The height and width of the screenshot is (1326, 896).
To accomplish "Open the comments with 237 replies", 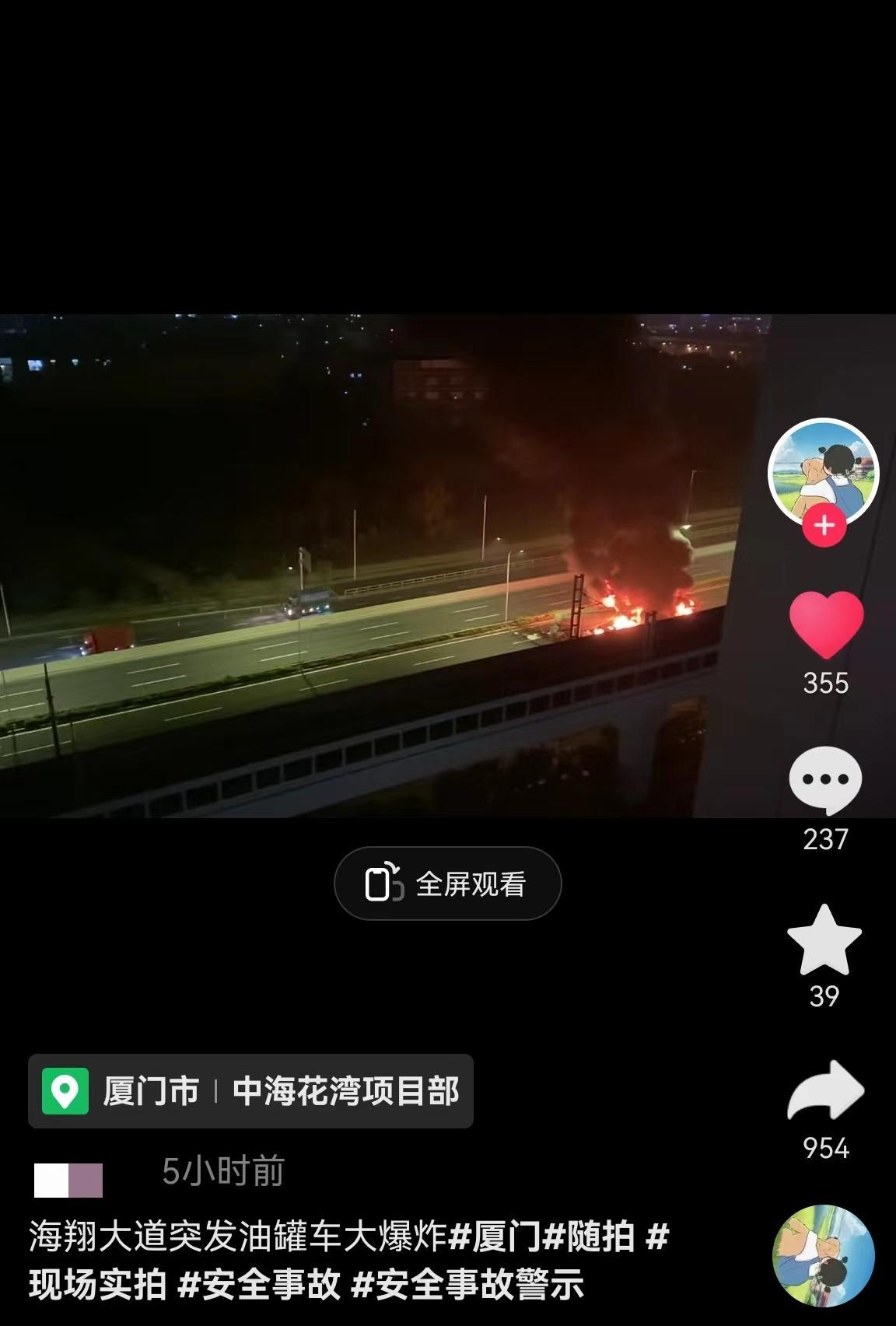I will (825, 780).
